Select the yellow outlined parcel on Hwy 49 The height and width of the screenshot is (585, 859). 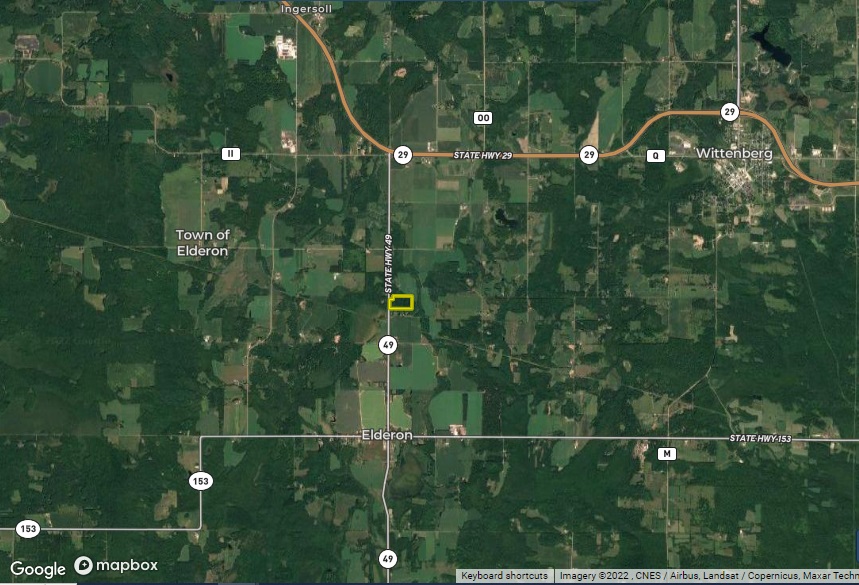401,301
